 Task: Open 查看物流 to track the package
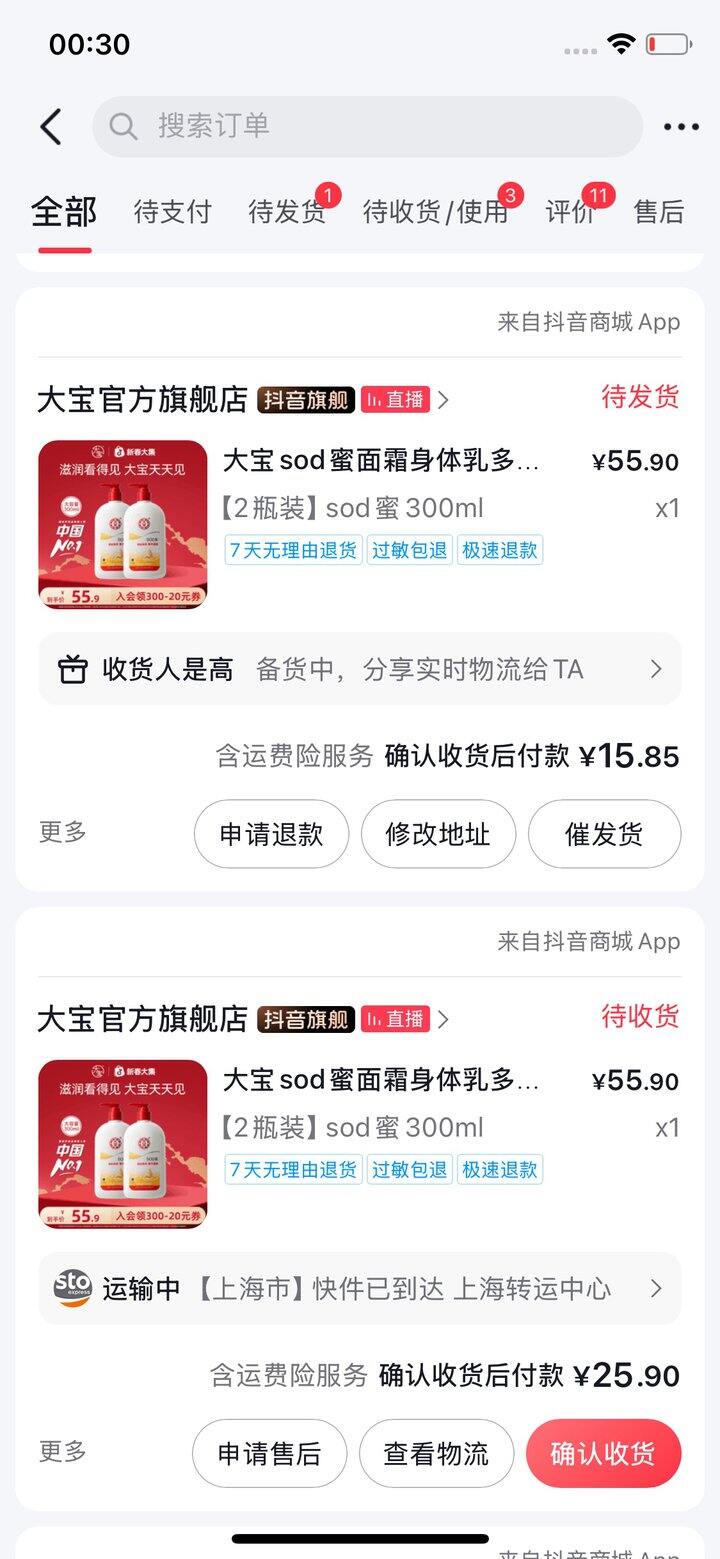coord(437,1453)
